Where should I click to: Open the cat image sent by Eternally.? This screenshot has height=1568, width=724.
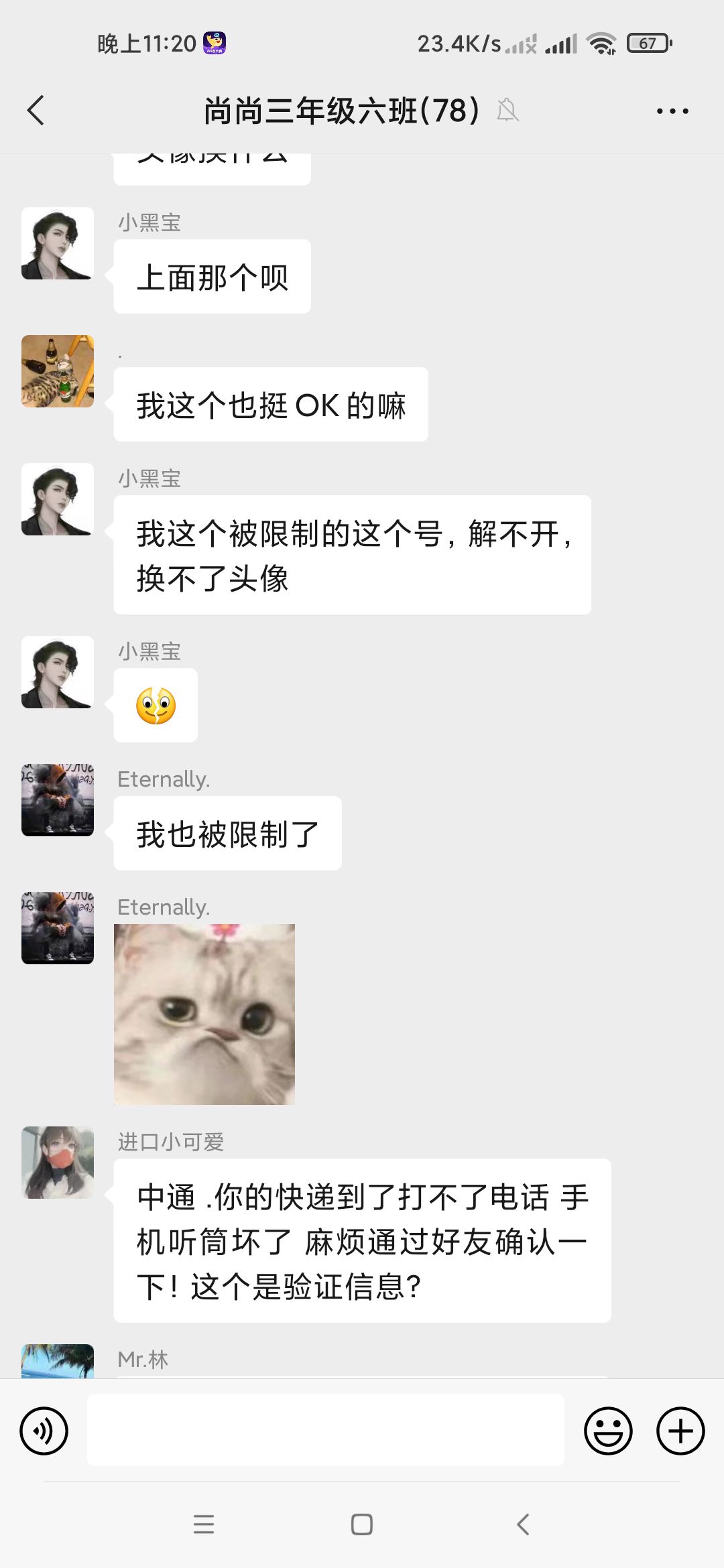204,1014
